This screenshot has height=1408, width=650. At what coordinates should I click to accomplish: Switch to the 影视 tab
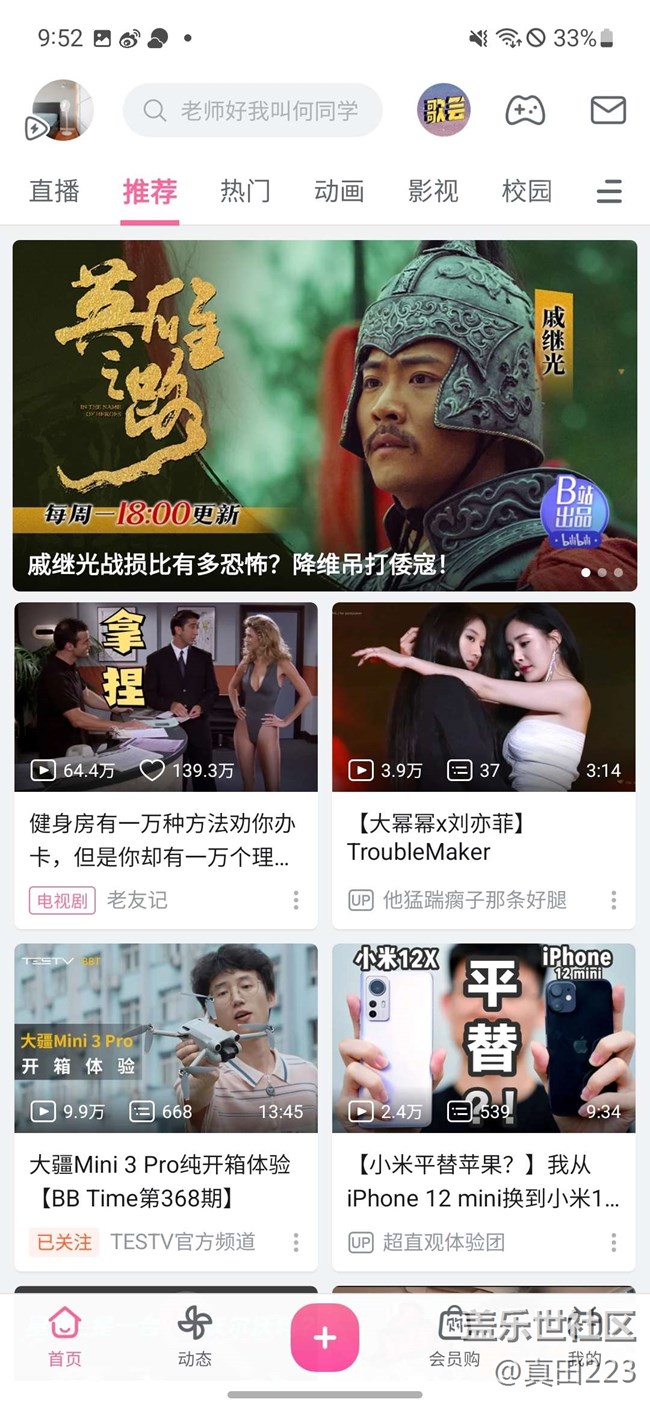(433, 191)
